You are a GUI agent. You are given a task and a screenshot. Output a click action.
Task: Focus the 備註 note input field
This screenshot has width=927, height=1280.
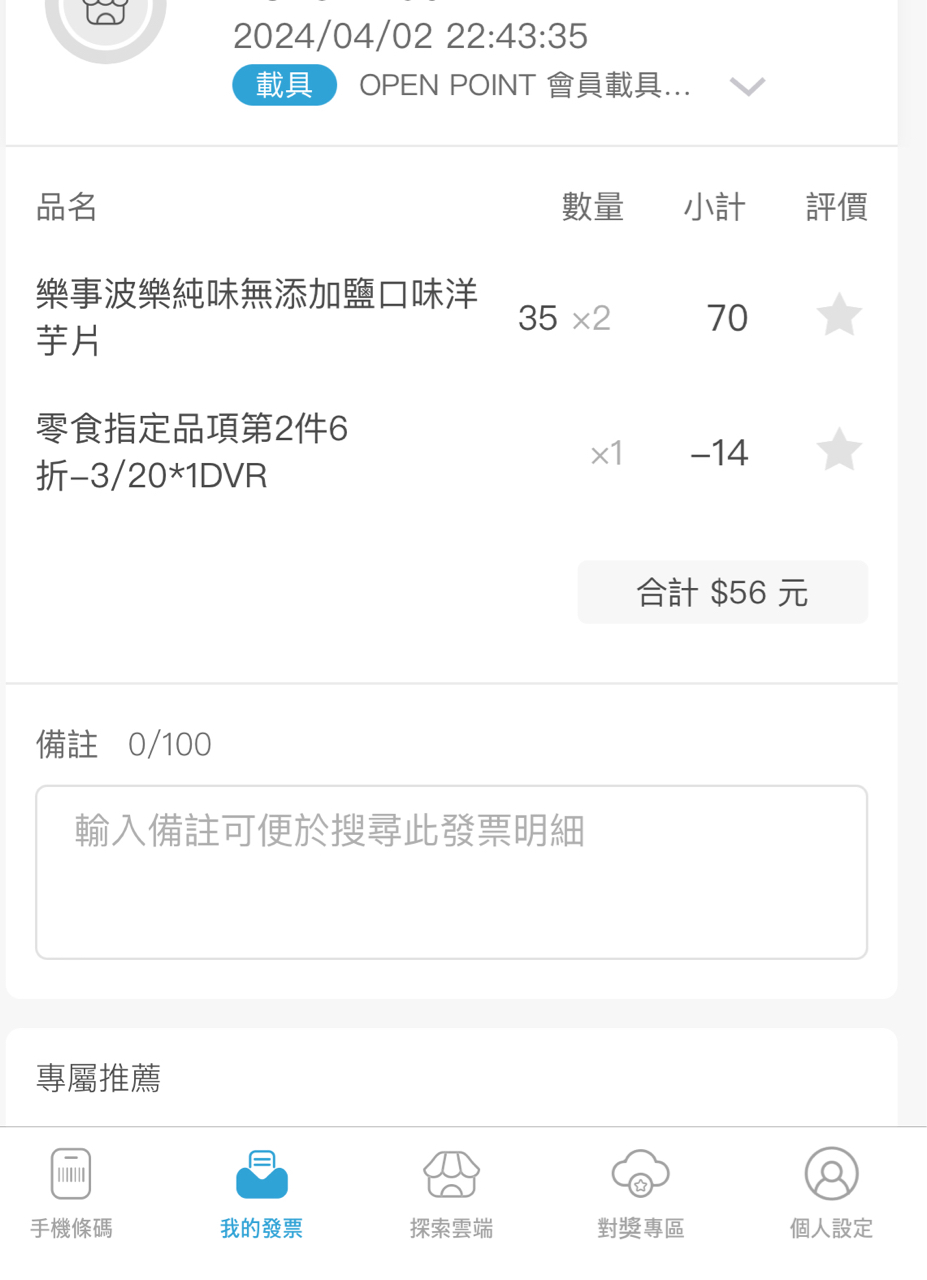451,872
